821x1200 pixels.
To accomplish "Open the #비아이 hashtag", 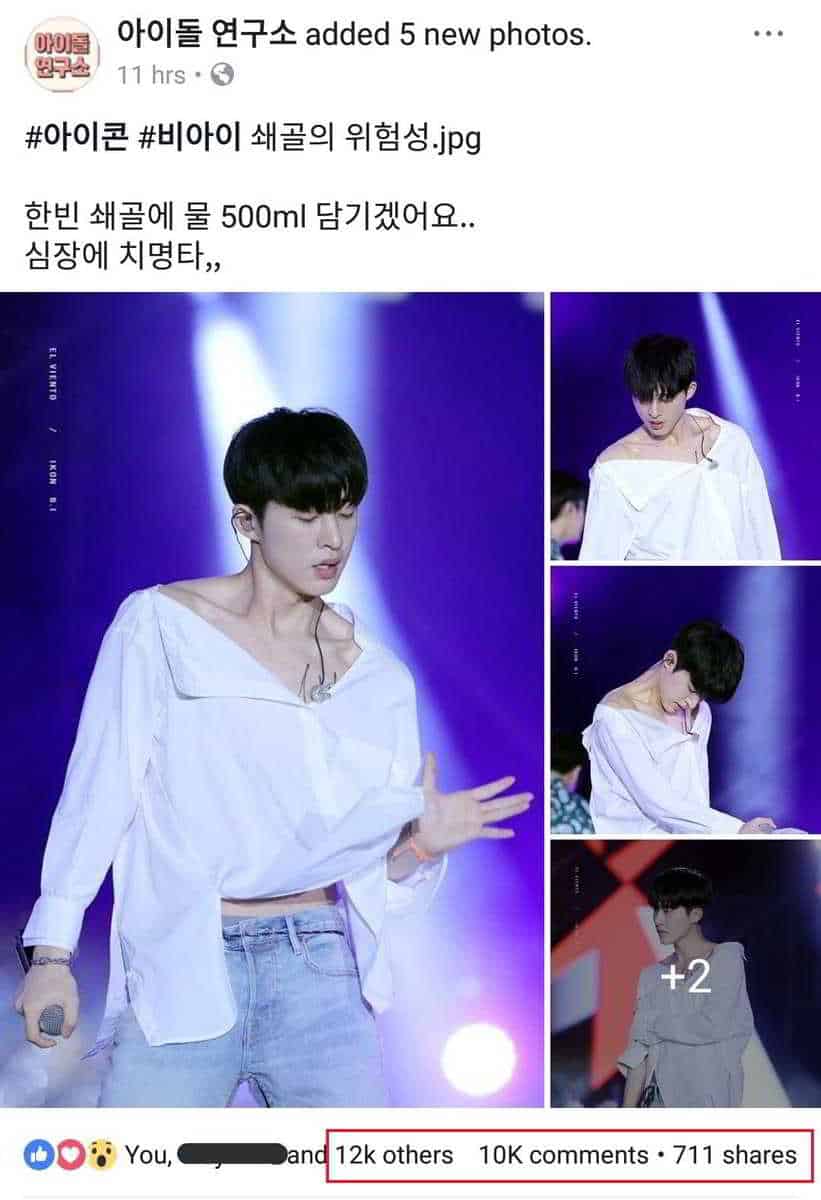I will click(188, 138).
